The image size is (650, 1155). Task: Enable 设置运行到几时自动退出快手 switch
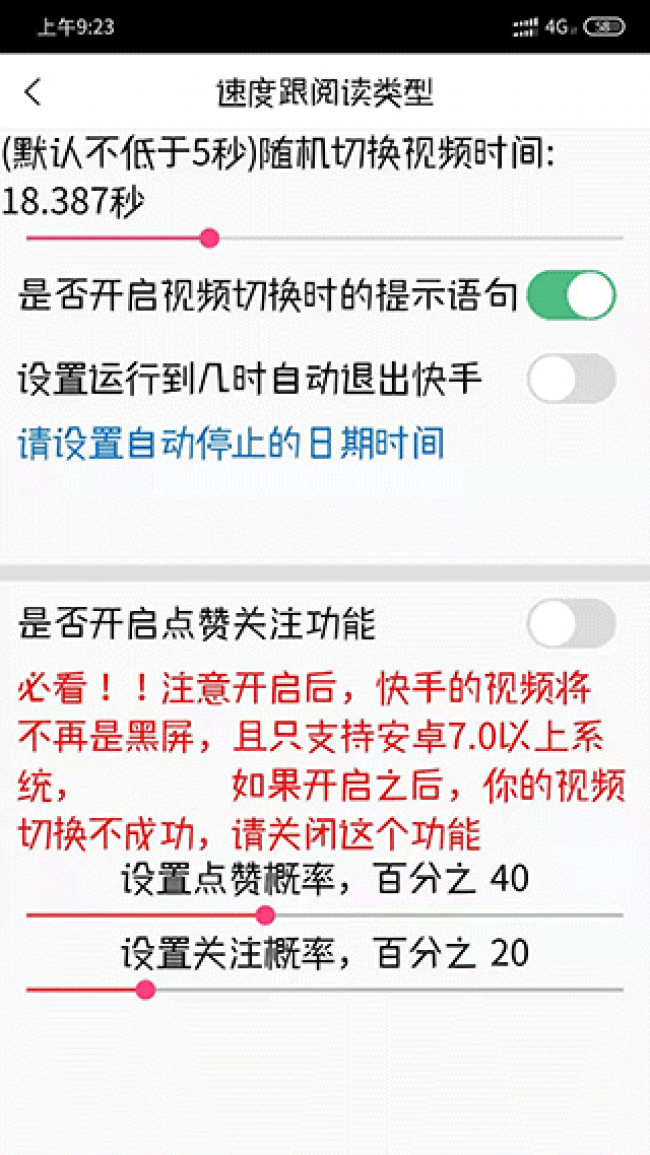(x=570, y=379)
